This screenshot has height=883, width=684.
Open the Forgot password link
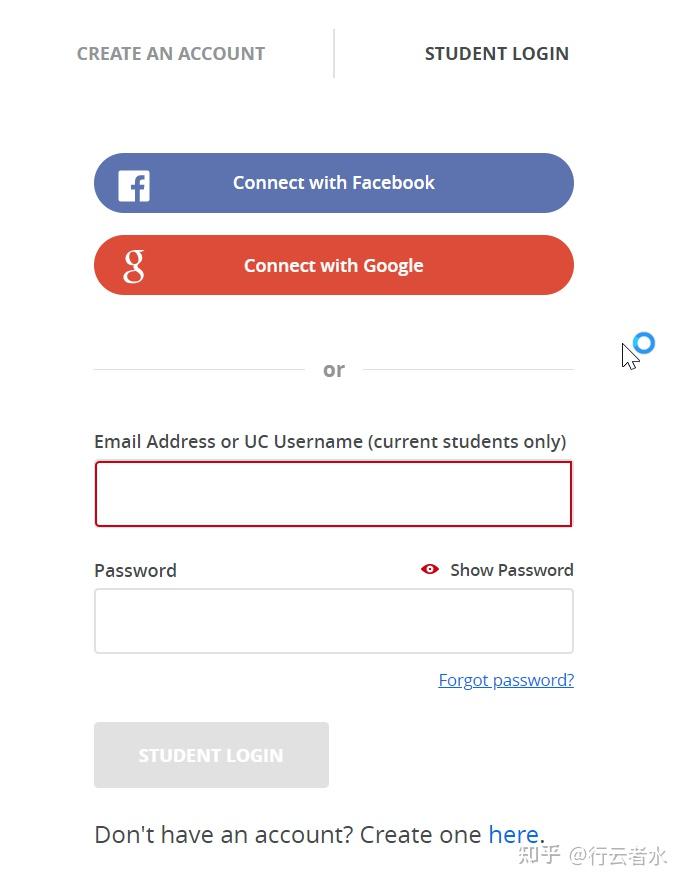pos(506,680)
